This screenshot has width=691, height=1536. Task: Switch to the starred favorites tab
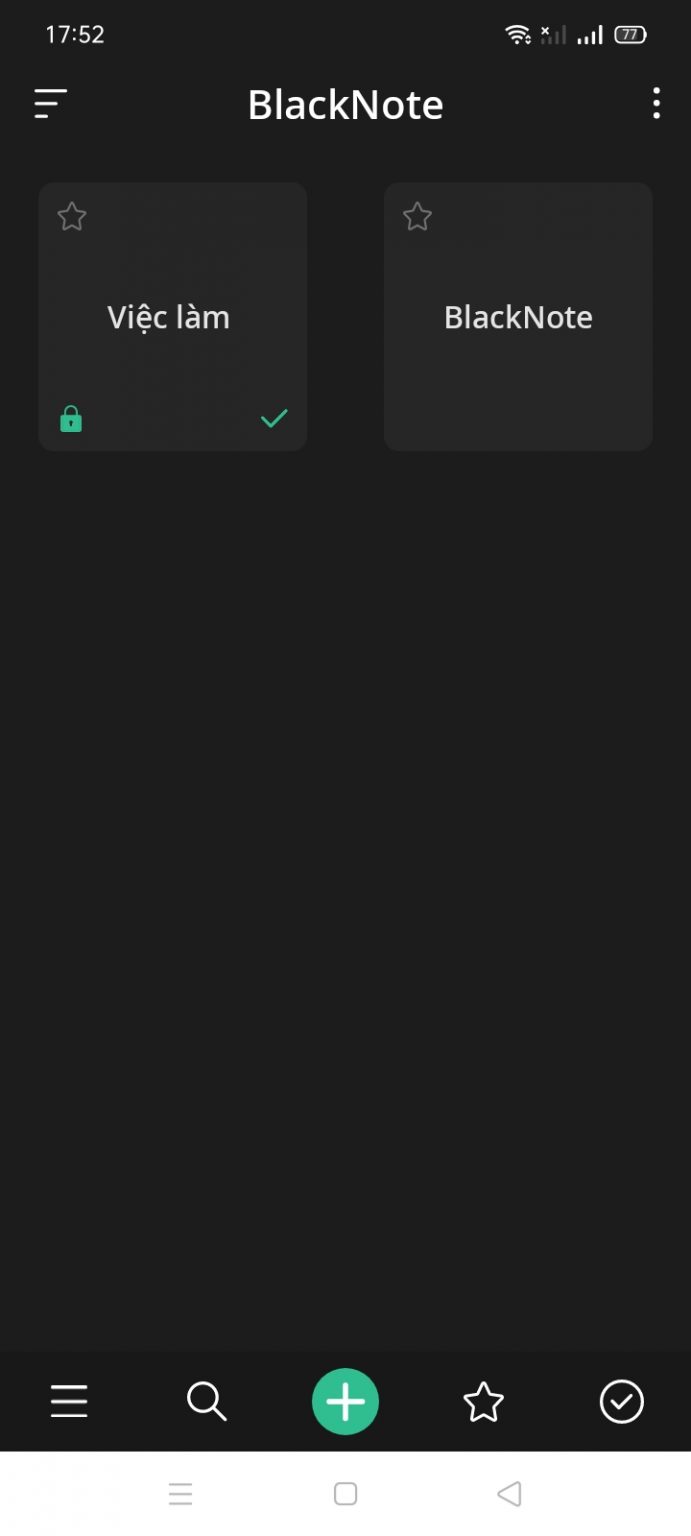pyautogui.click(x=484, y=1401)
